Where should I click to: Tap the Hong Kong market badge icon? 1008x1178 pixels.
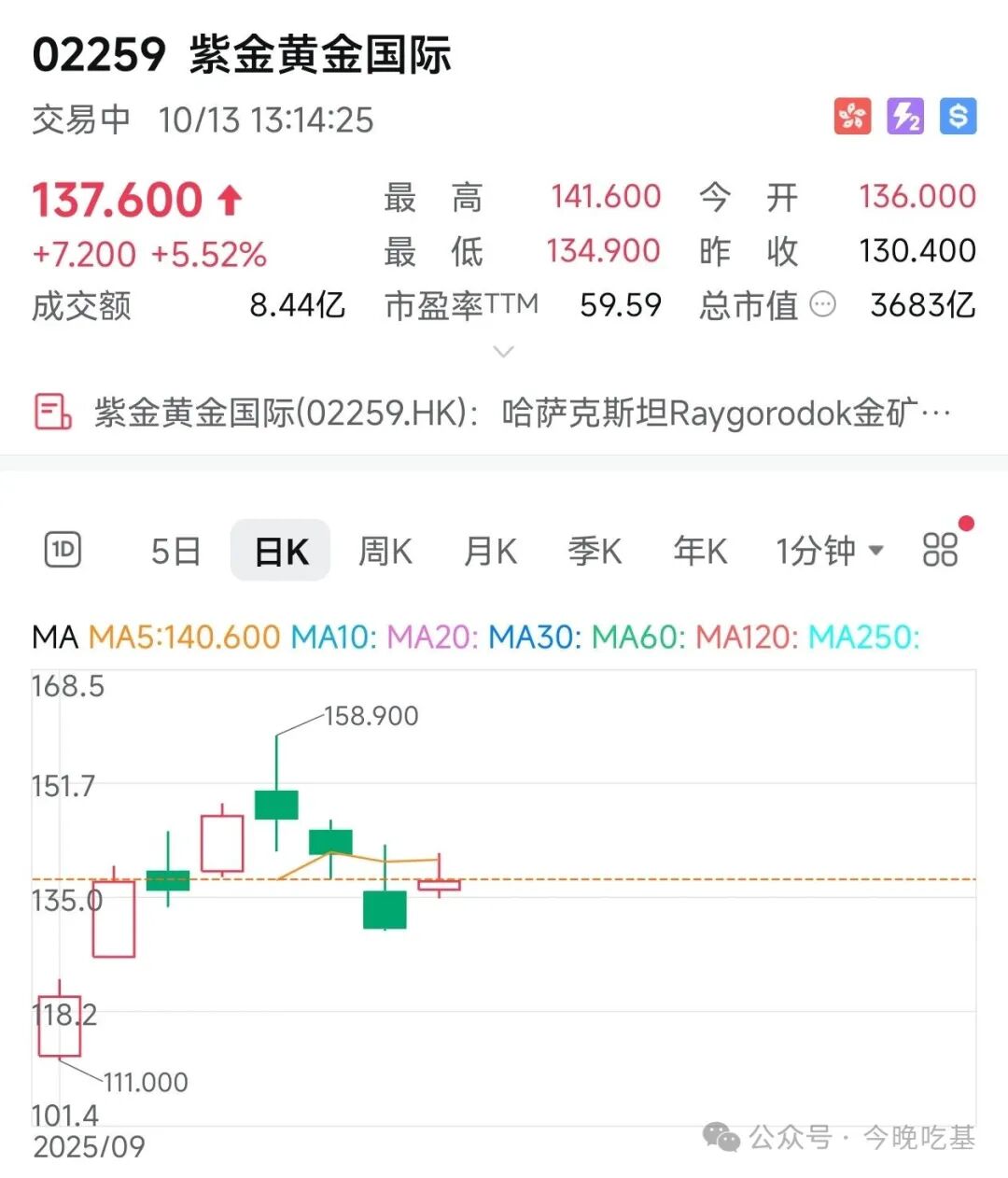pyautogui.click(x=852, y=117)
